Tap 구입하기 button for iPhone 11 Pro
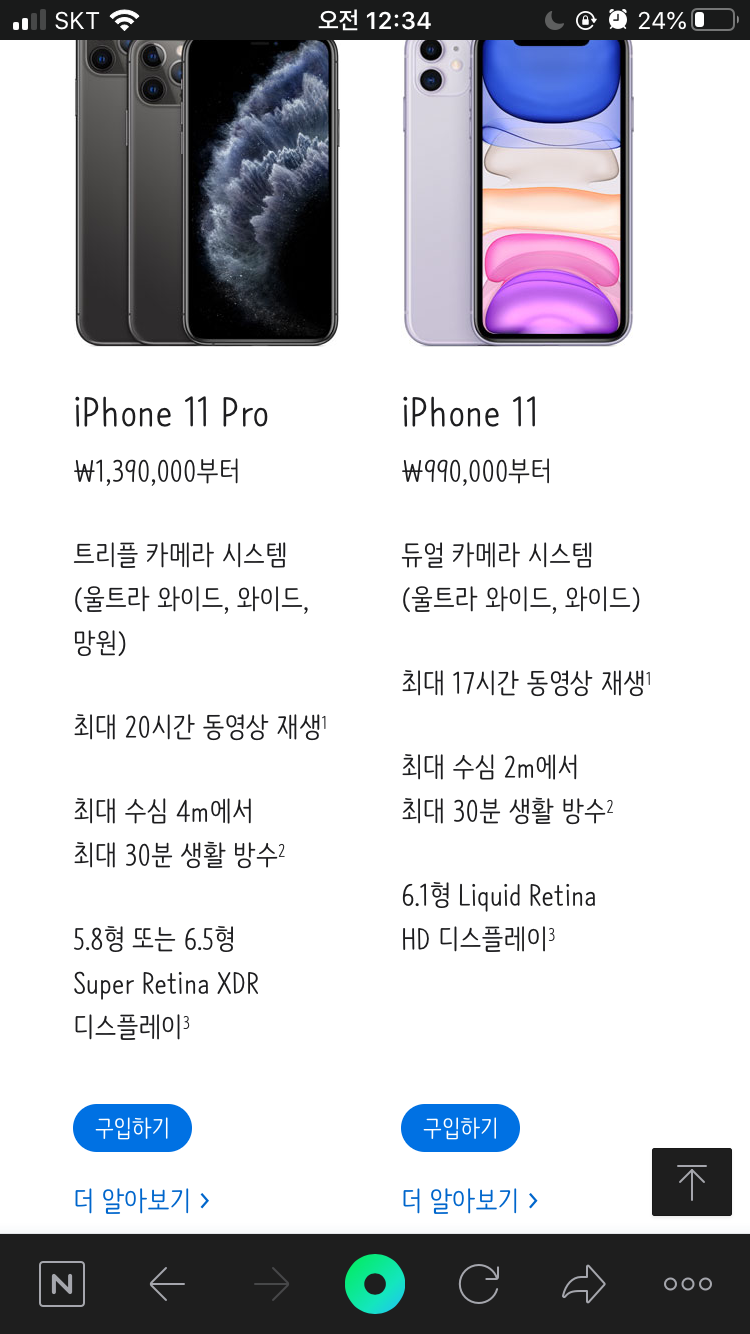This screenshot has height=1334, width=750. point(132,1128)
